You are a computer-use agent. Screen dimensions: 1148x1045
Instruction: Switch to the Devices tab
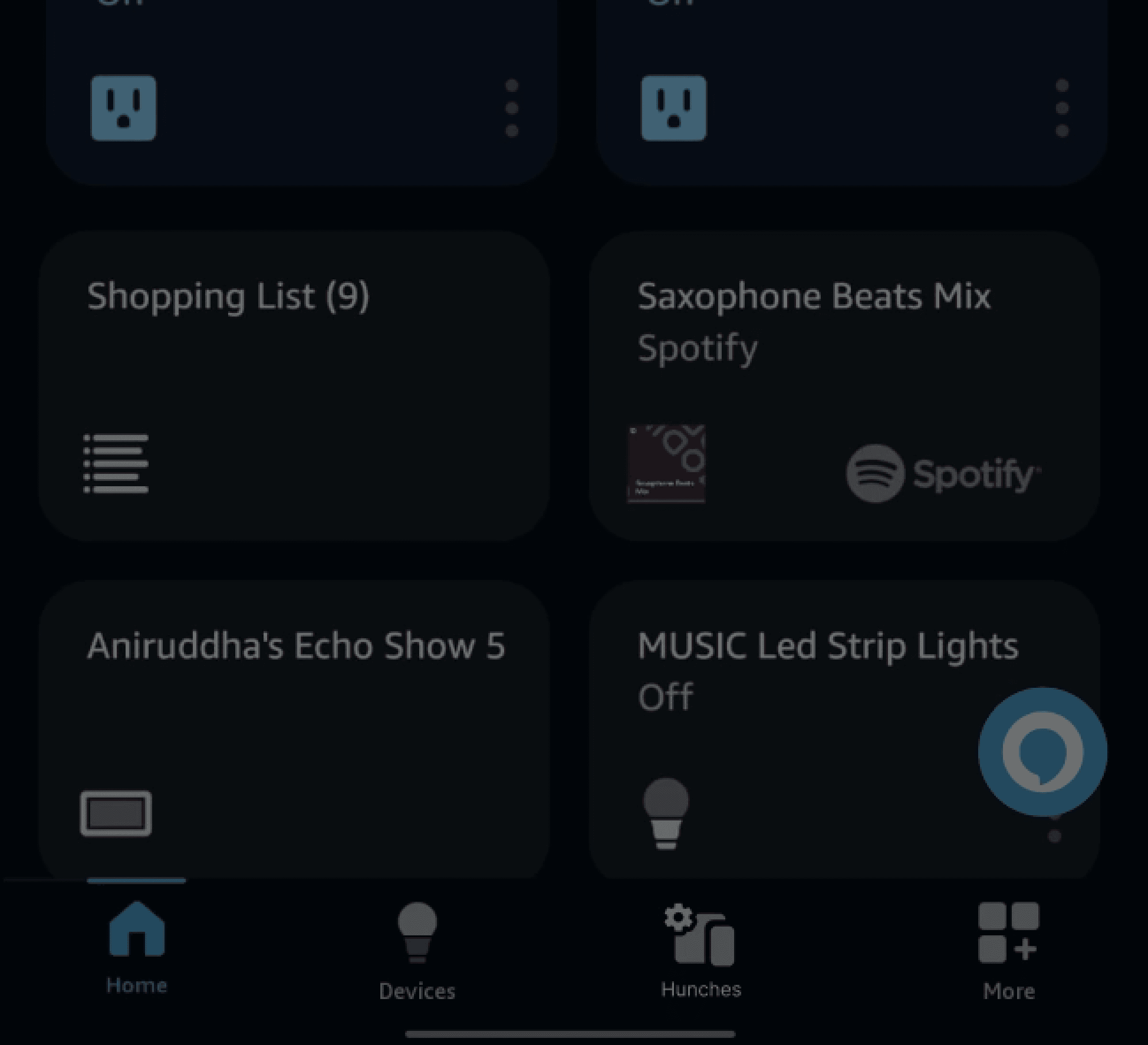pyautogui.click(x=417, y=951)
